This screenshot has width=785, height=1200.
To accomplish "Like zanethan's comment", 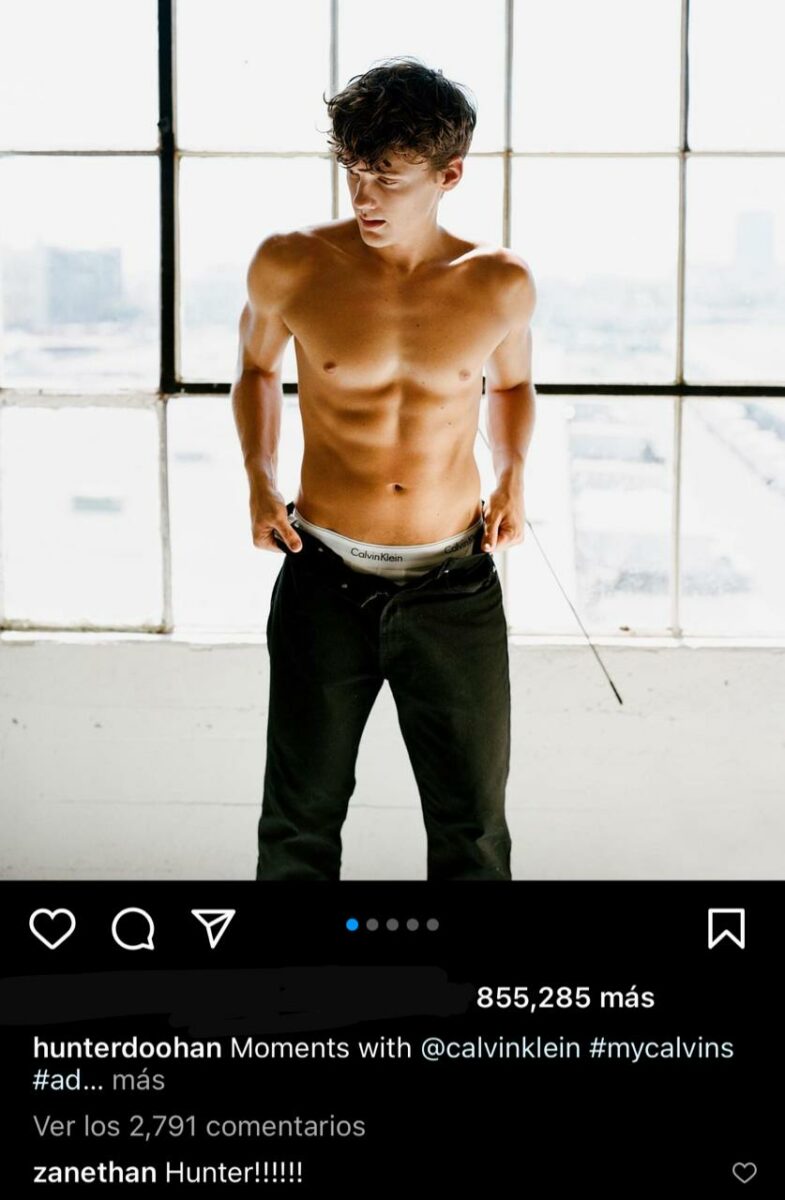I will coord(744,1173).
